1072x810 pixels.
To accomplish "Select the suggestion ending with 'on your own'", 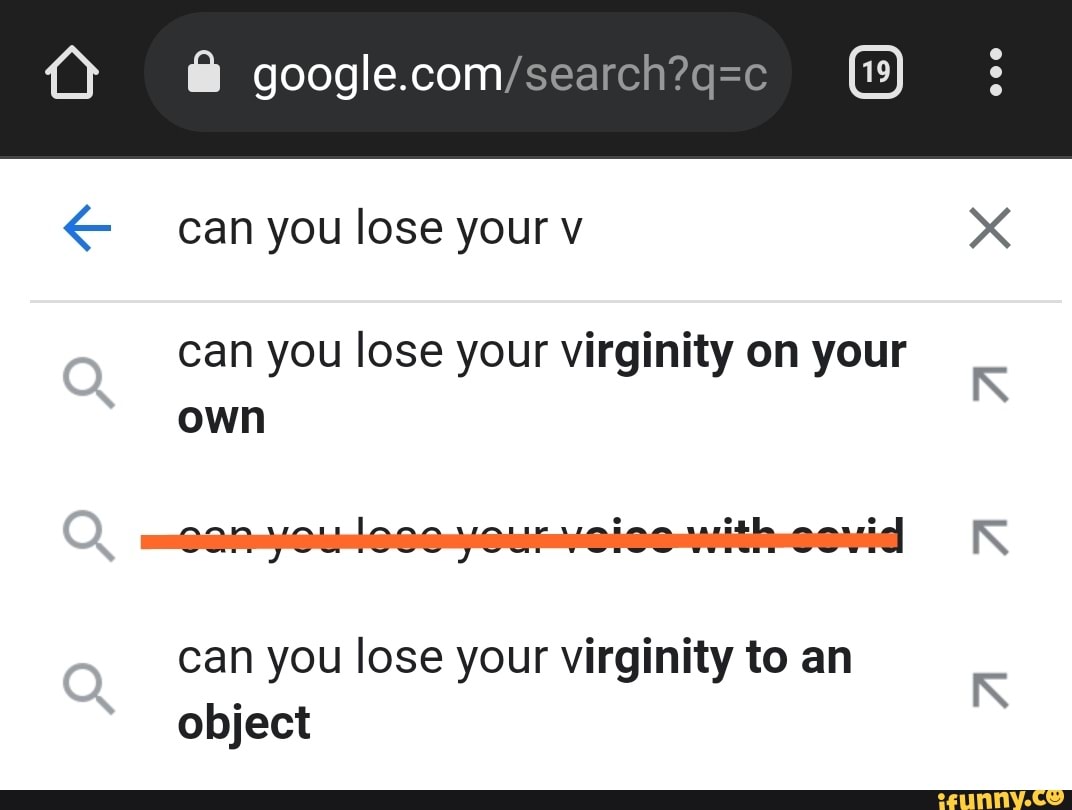I will [x=540, y=384].
